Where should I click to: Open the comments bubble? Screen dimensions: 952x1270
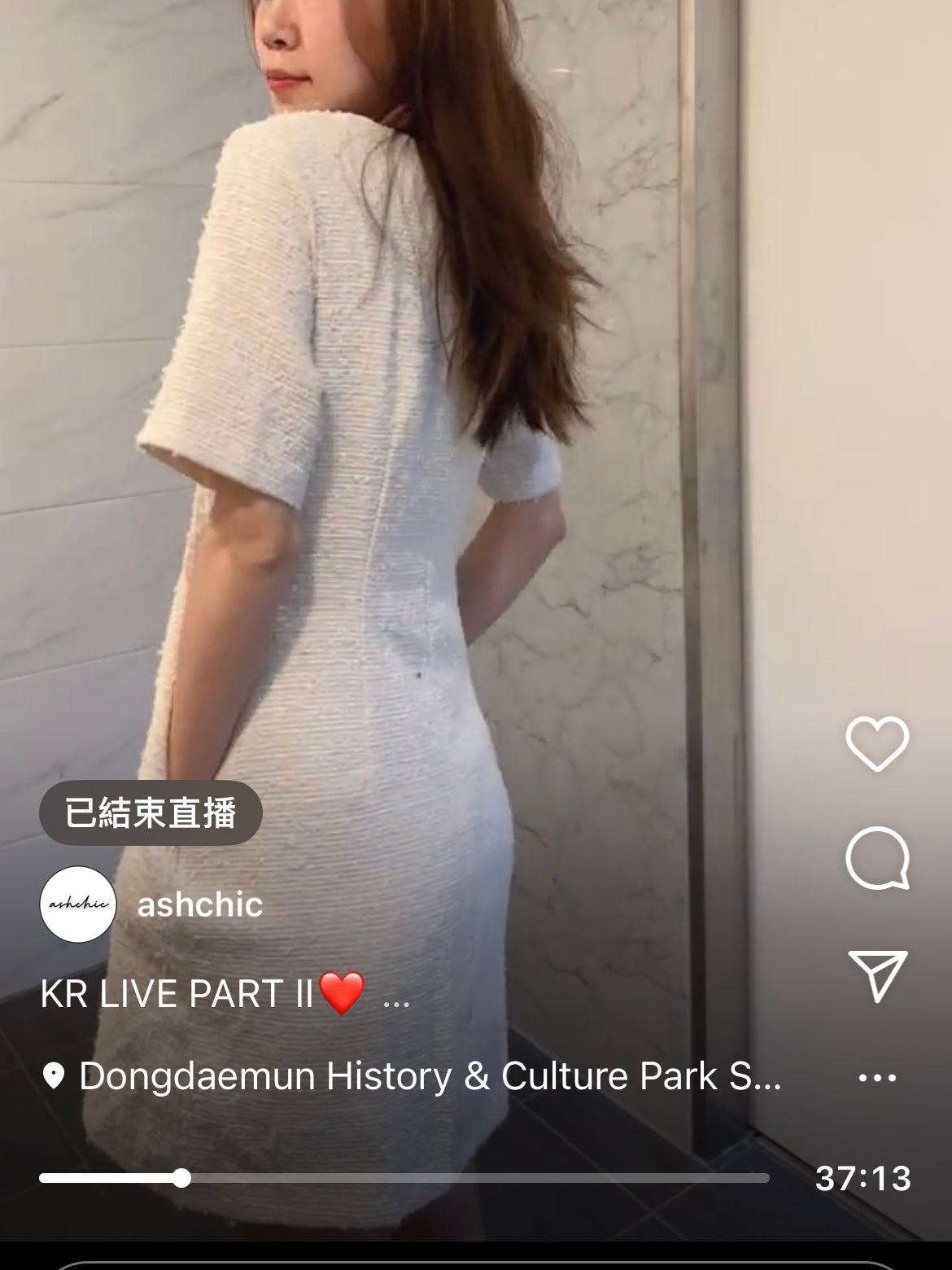point(876,859)
